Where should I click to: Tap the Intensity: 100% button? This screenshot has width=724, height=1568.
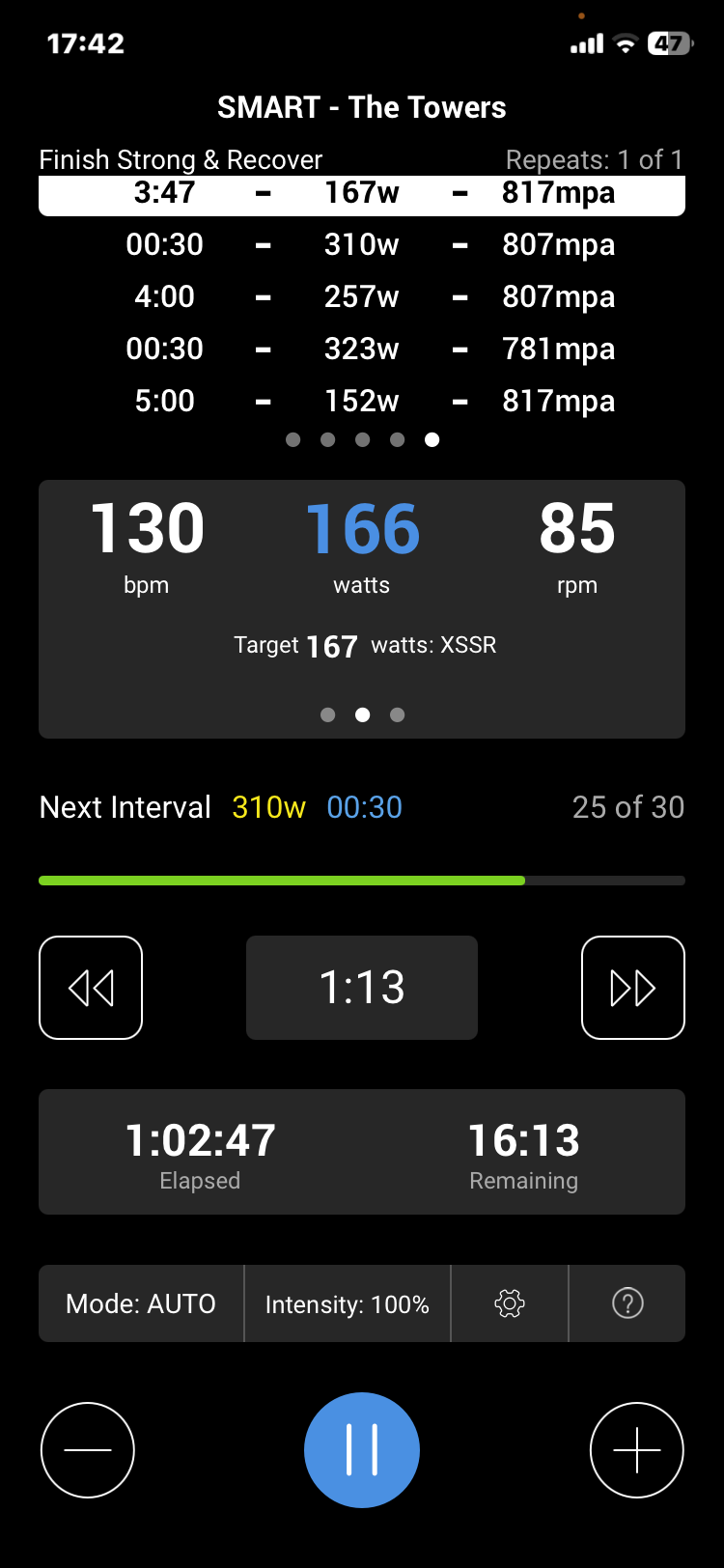click(348, 1303)
